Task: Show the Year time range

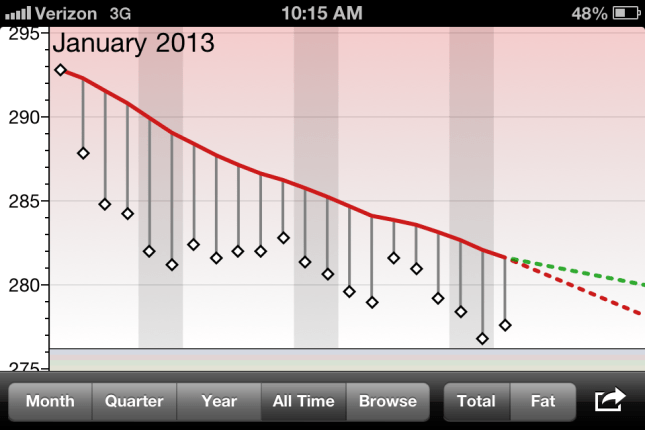Action: 219,402
